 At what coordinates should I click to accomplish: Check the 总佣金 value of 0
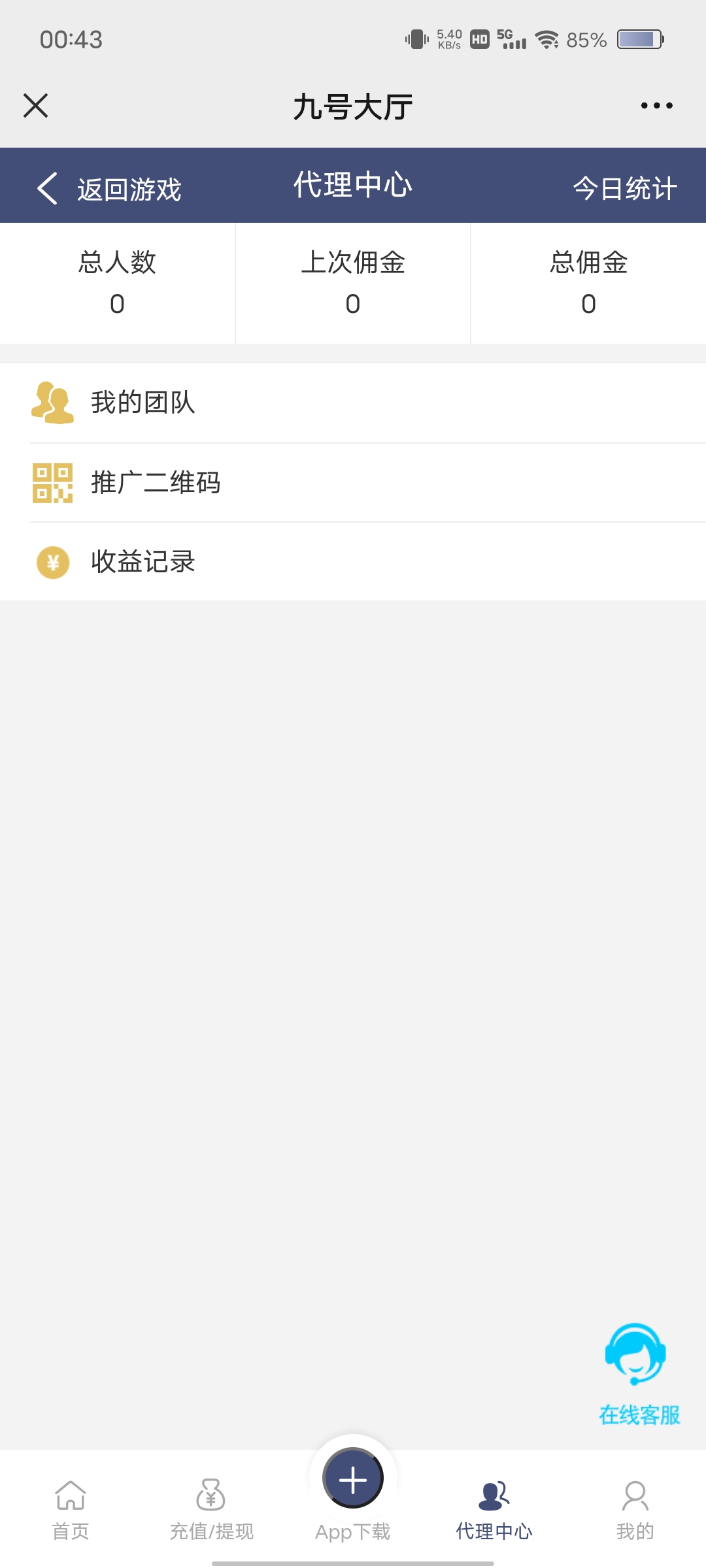(587, 304)
